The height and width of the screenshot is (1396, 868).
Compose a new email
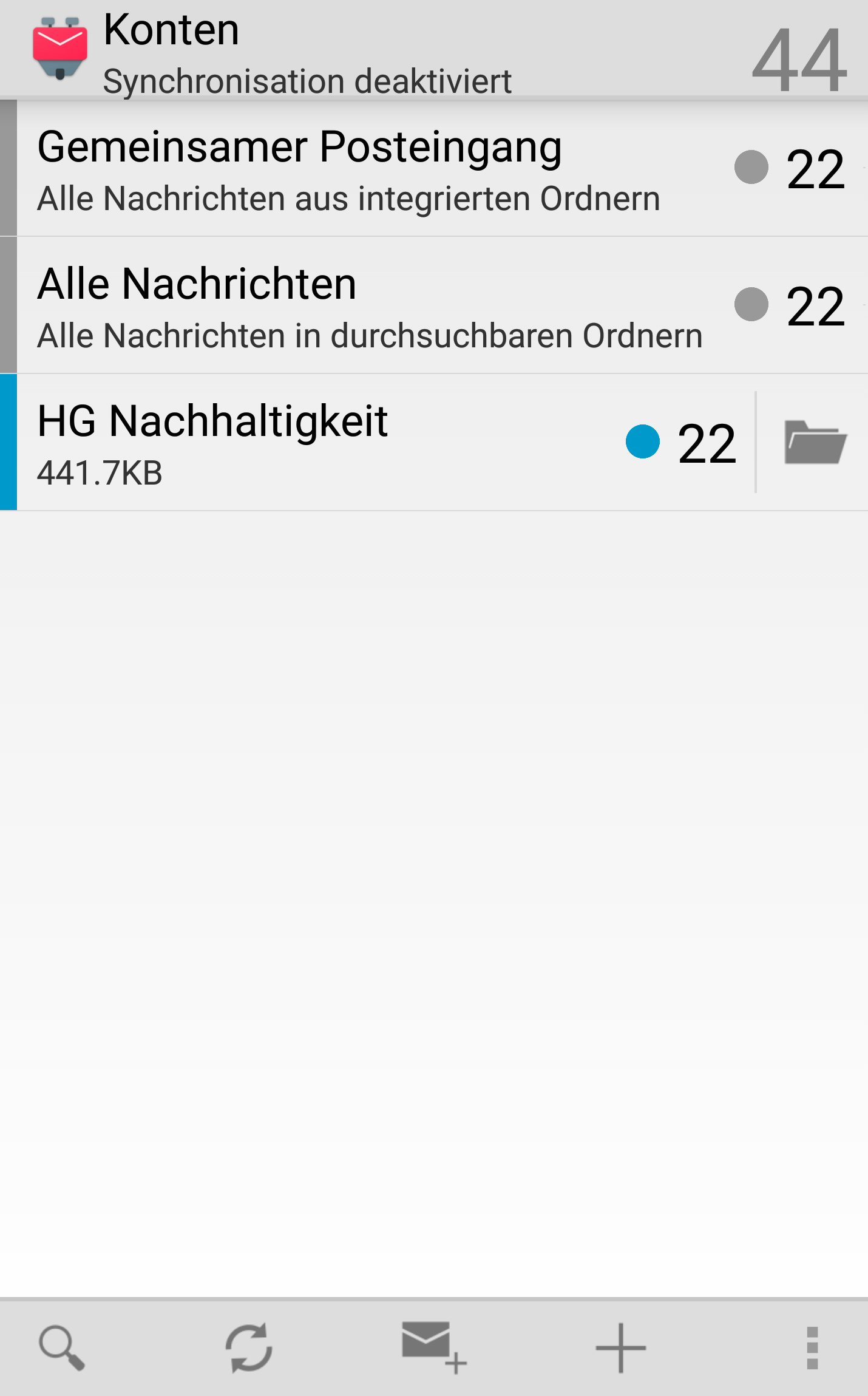pyautogui.click(x=433, y=1347)
